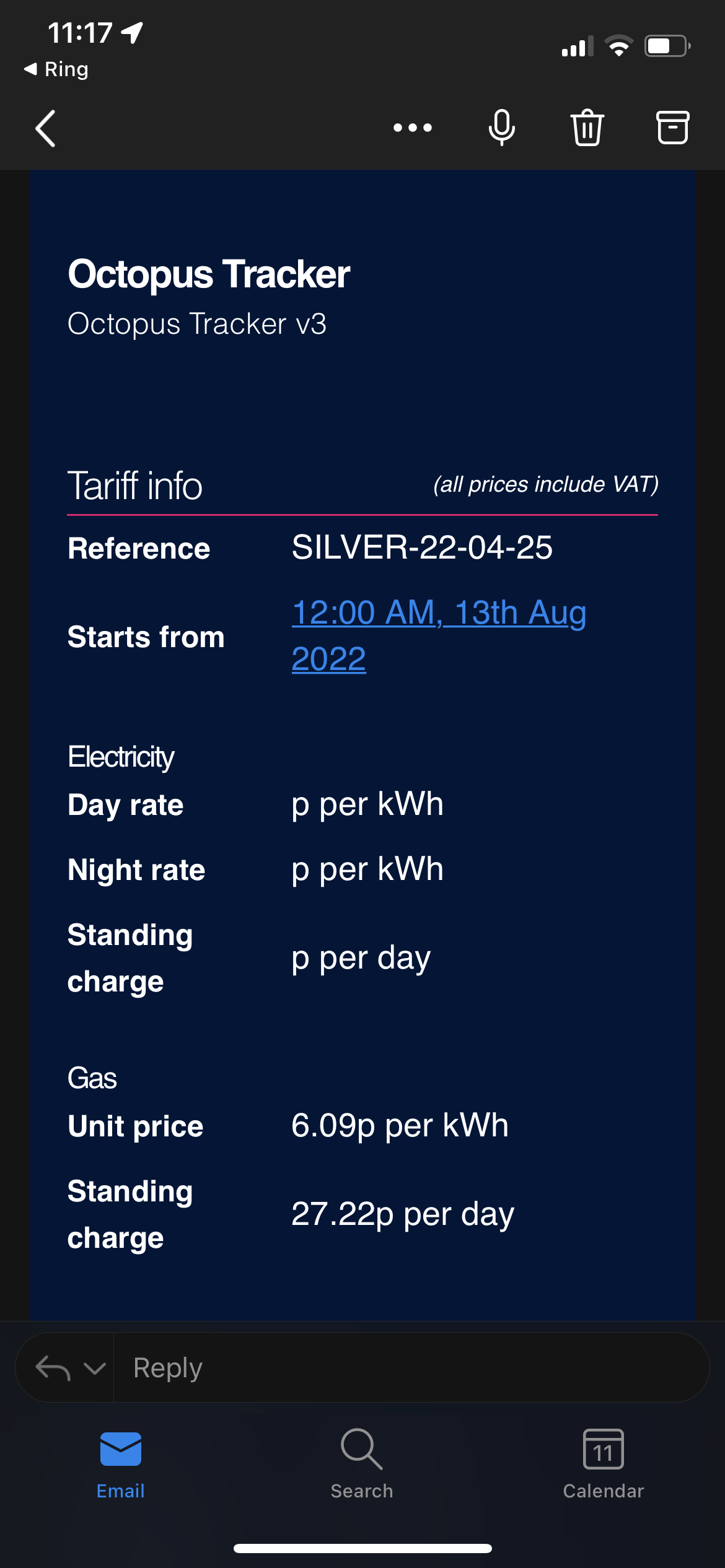Archive this email
725x1568 pixels.
point(672,128)
